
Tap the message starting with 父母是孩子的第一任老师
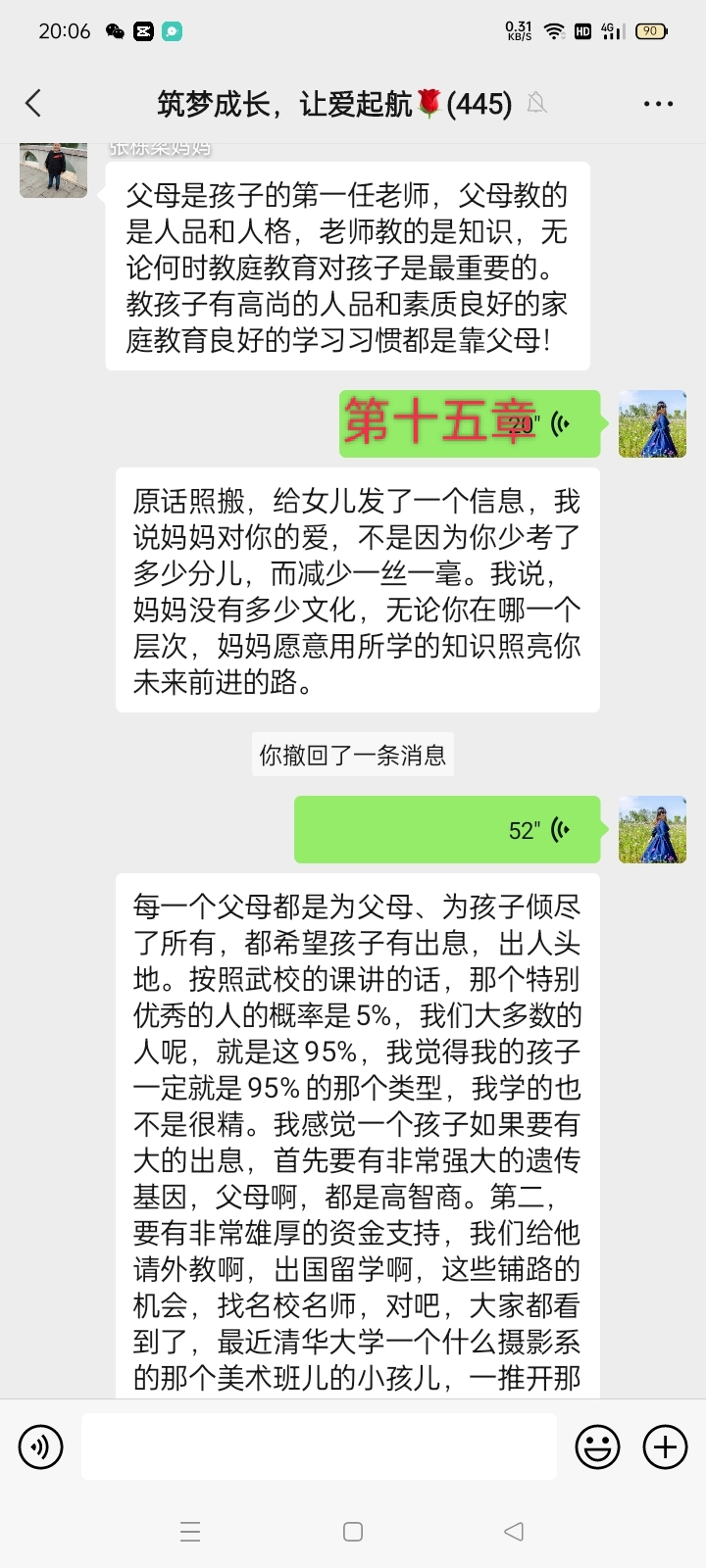(x=353, y=267)
